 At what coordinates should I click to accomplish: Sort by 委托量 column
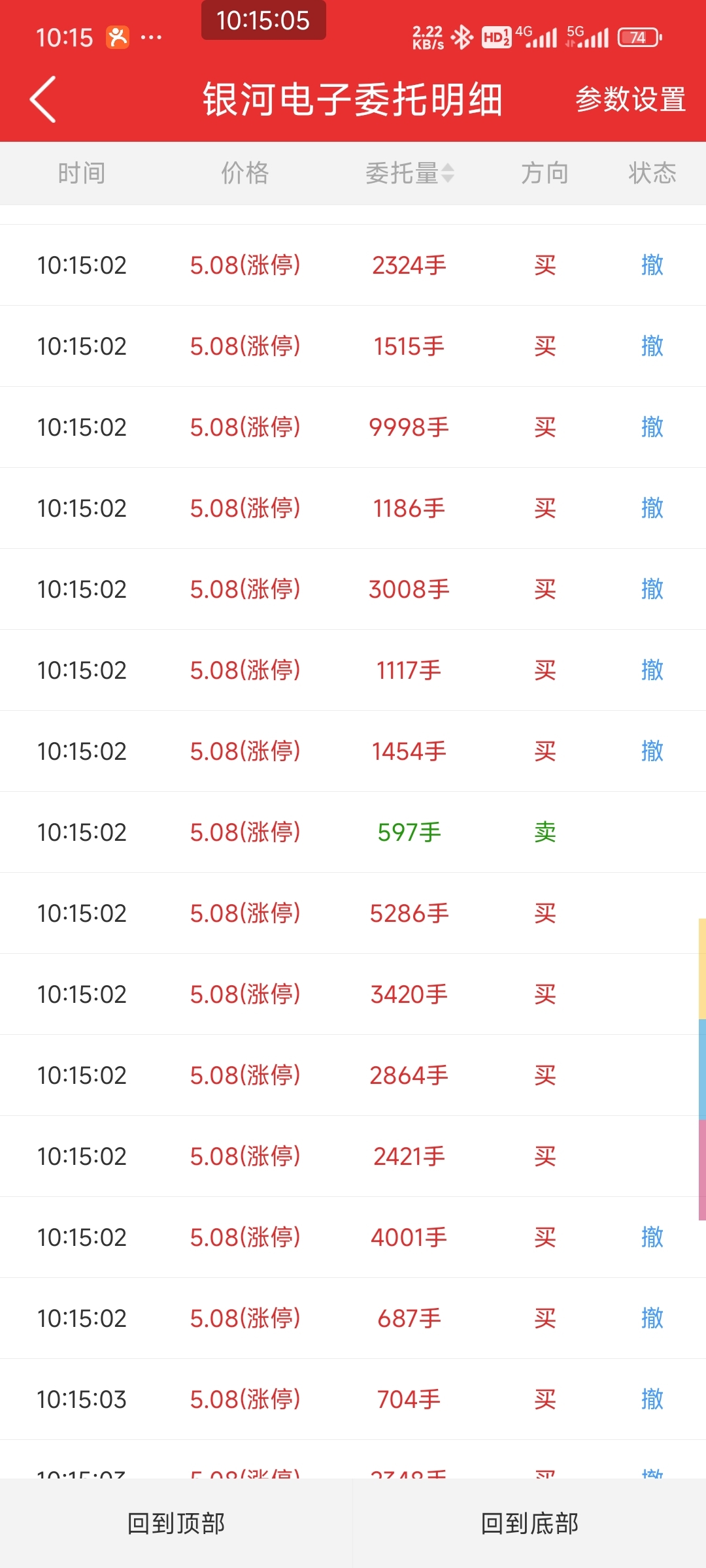click(x=409, y=173)
